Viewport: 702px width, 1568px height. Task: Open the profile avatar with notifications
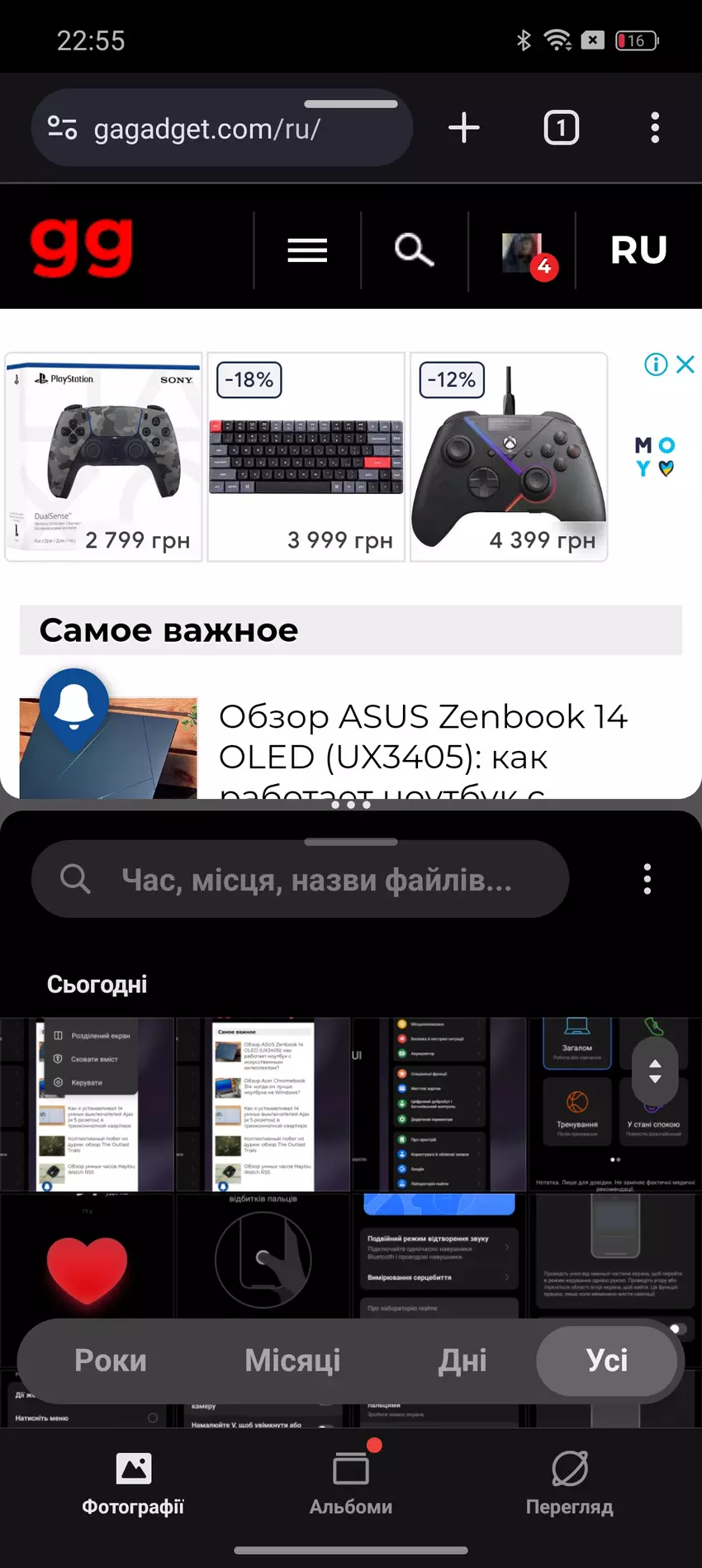point(524,252)
